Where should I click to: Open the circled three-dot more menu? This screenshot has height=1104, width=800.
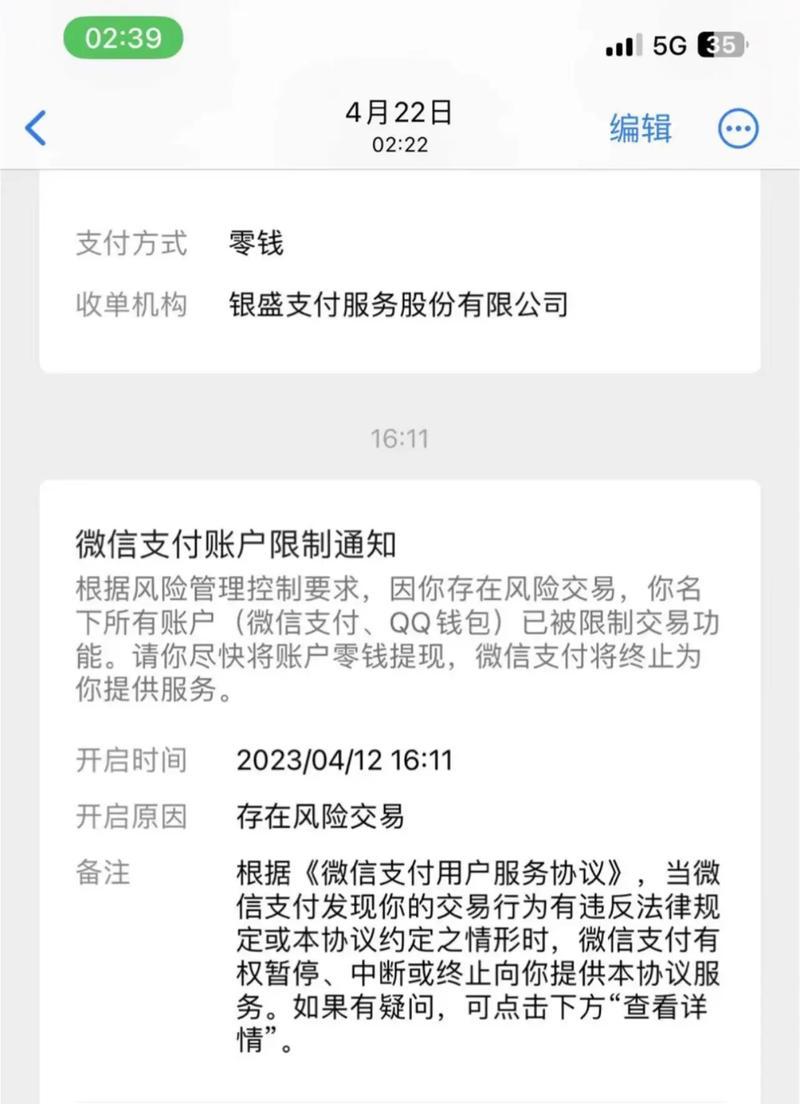pos(738,128)
